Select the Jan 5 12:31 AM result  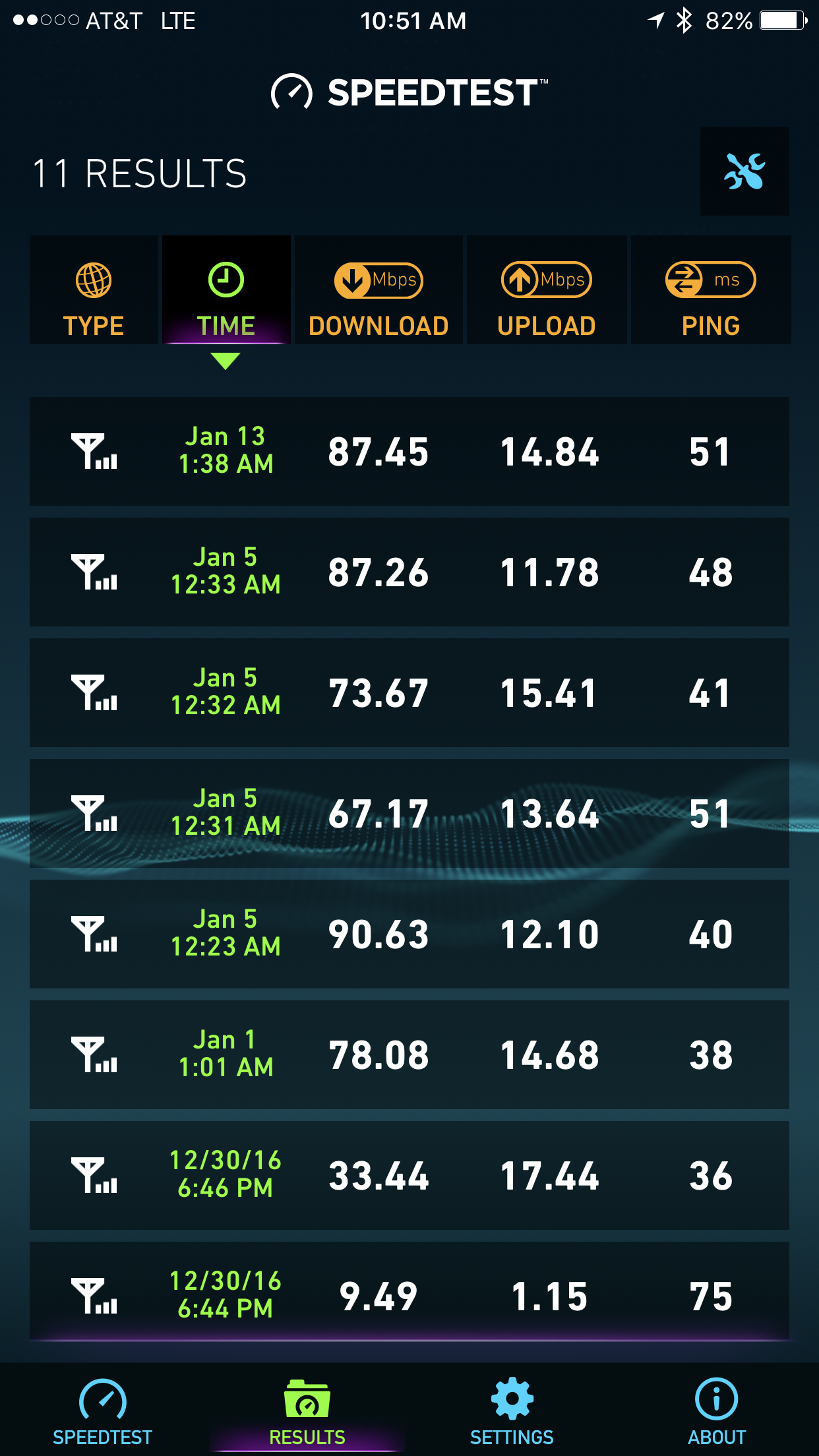click(x=409, y=814)
